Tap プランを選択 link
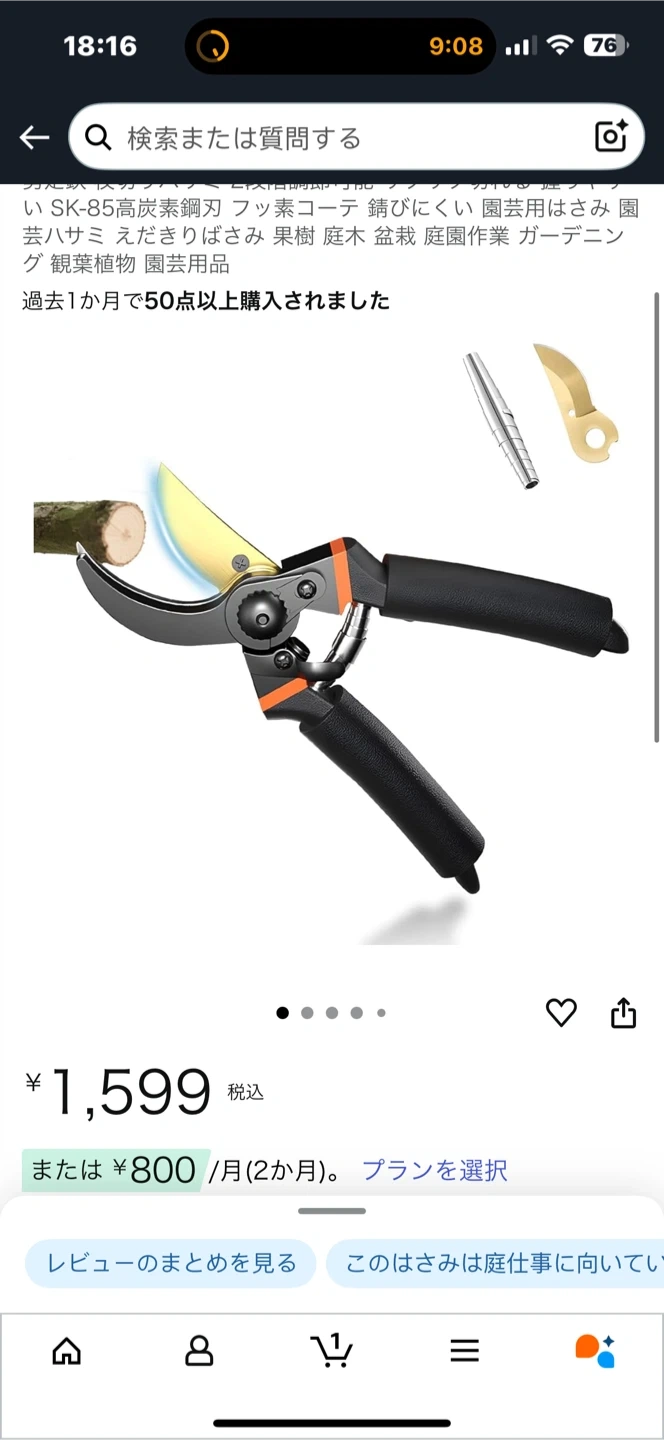664x1440 pixels. point(434,1170)
